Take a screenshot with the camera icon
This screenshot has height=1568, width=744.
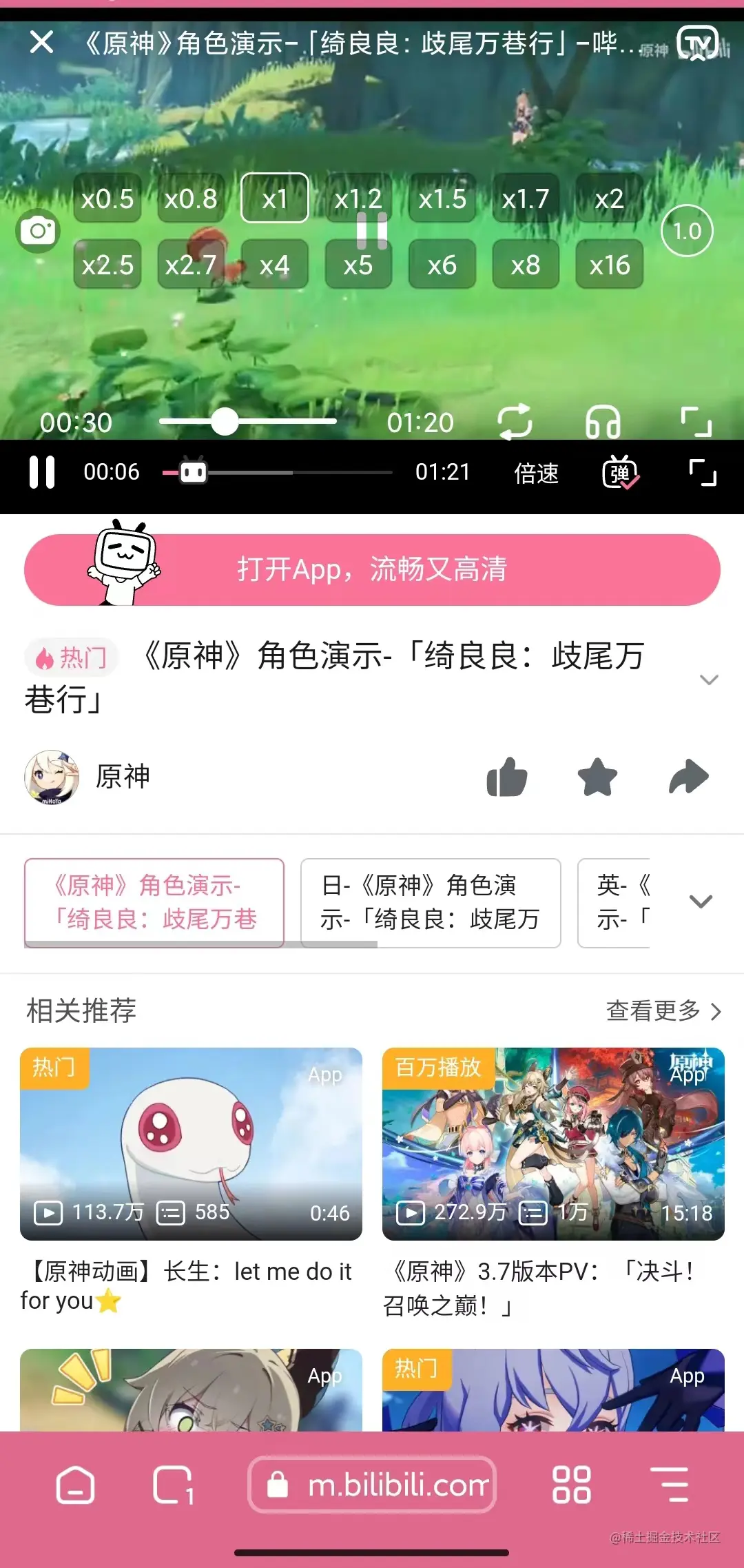[38, 231]
